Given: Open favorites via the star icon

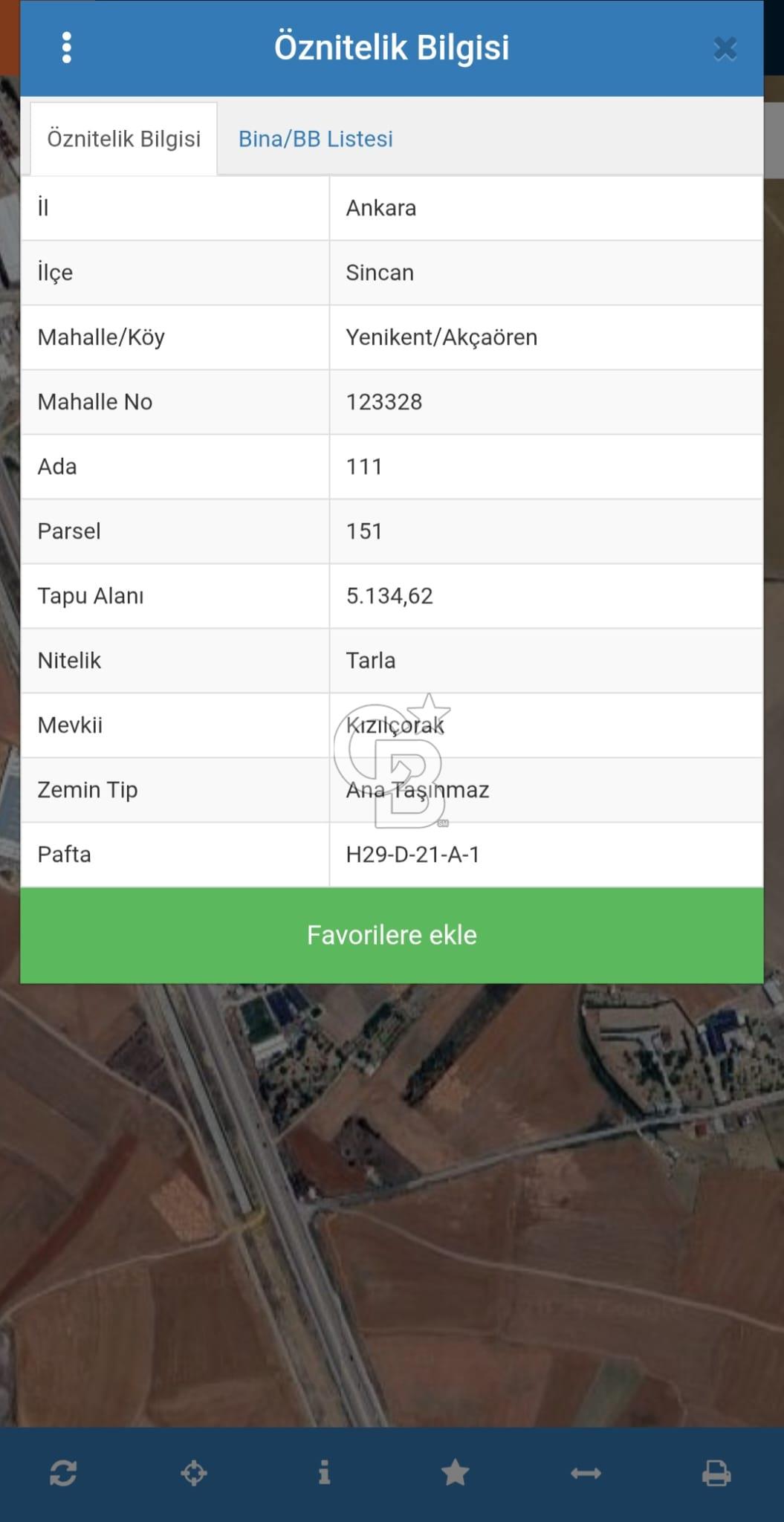Looking at the screenshot, I should click(455, 1472).
